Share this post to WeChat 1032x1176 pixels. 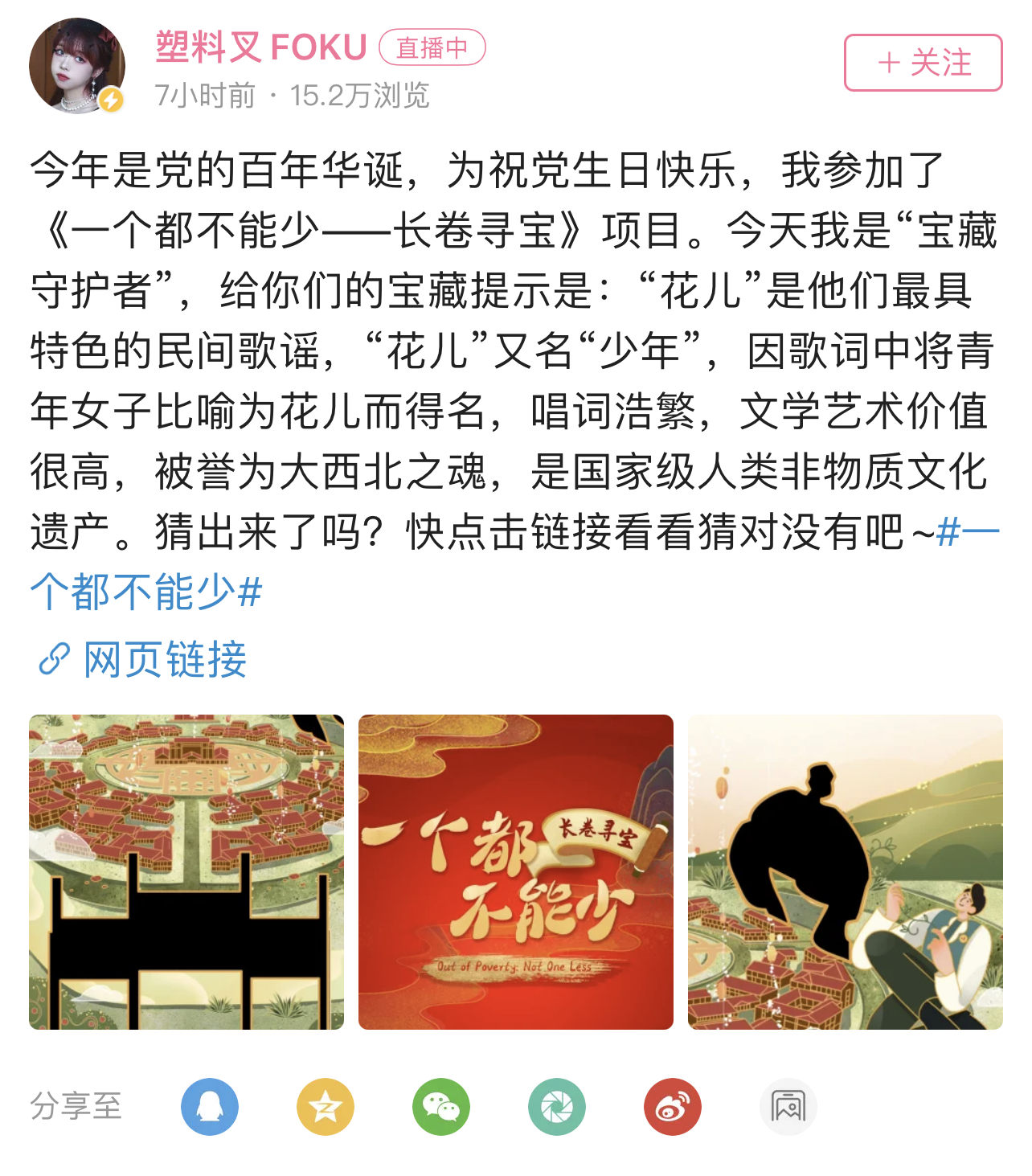pos(441,1107)
